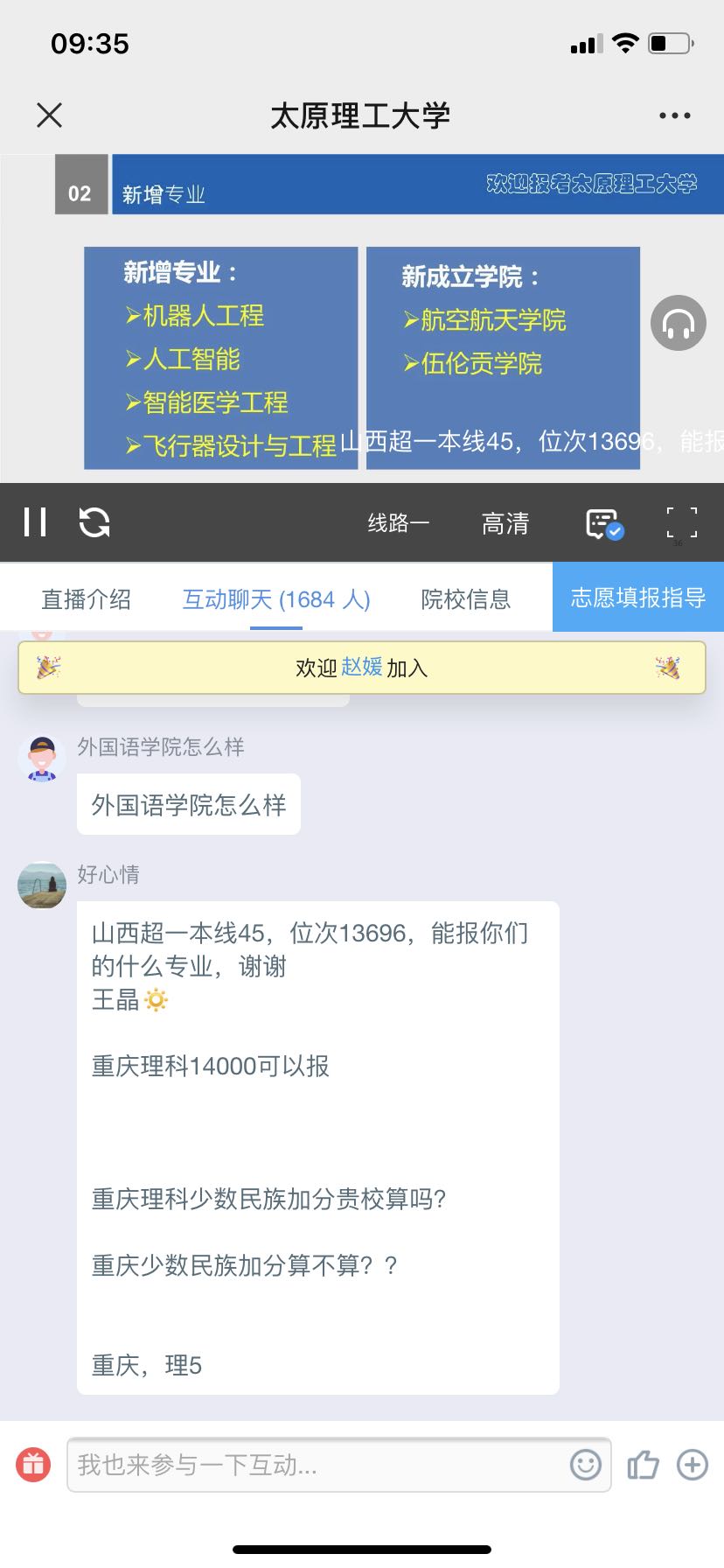Send a thumbs-up like
This screenshot has width=724, height=1568.
[643, 1464]
